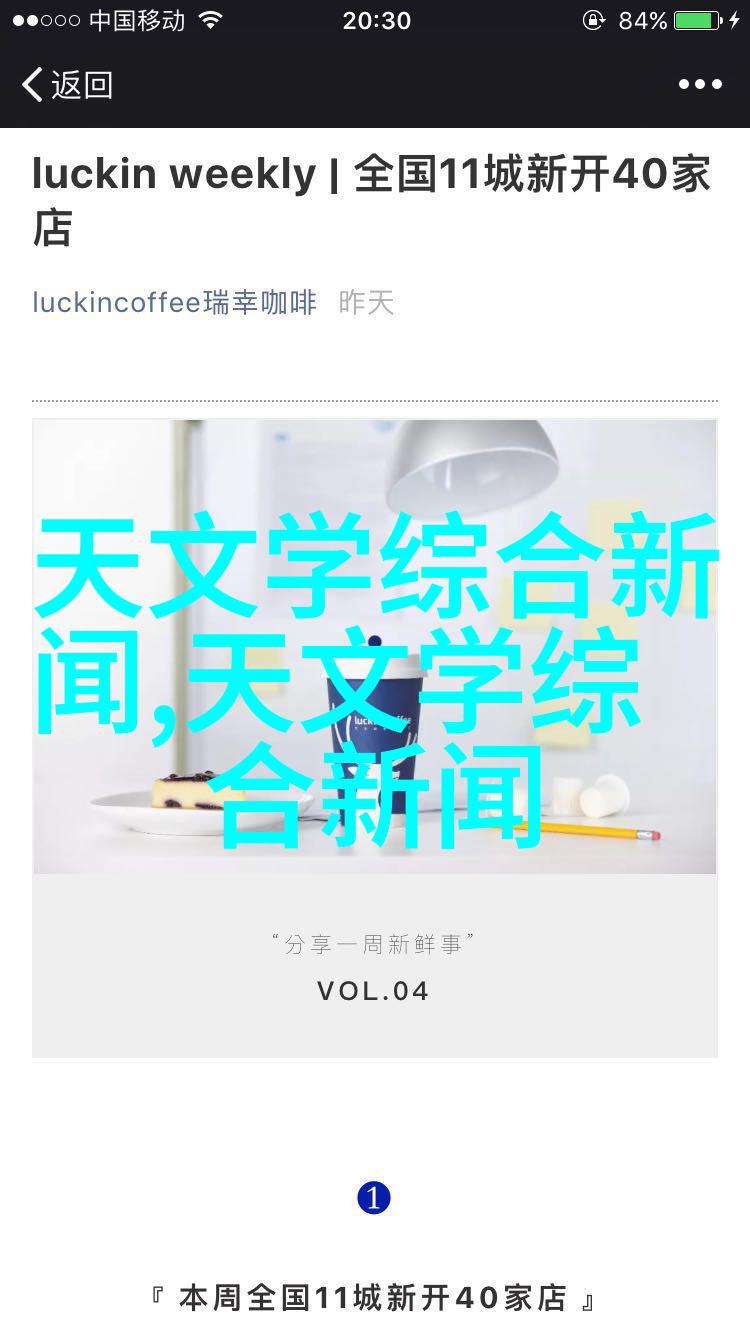The height and width of the screenshot is (1334, 750).
Task: Open the three-dot overflow menu
Action: coord(700,85)
